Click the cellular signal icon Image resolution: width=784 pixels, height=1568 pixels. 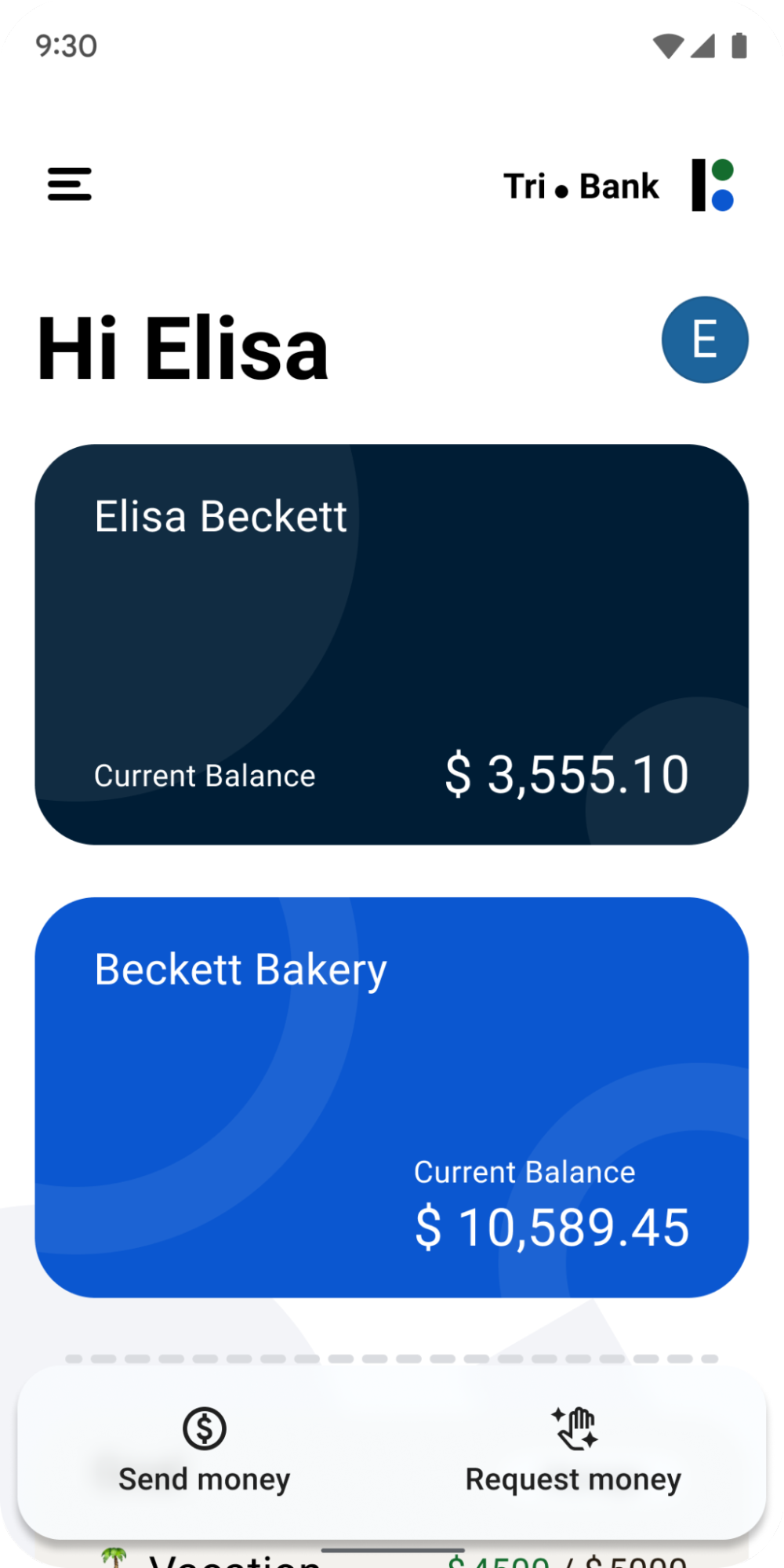click(x=702, y=45)
